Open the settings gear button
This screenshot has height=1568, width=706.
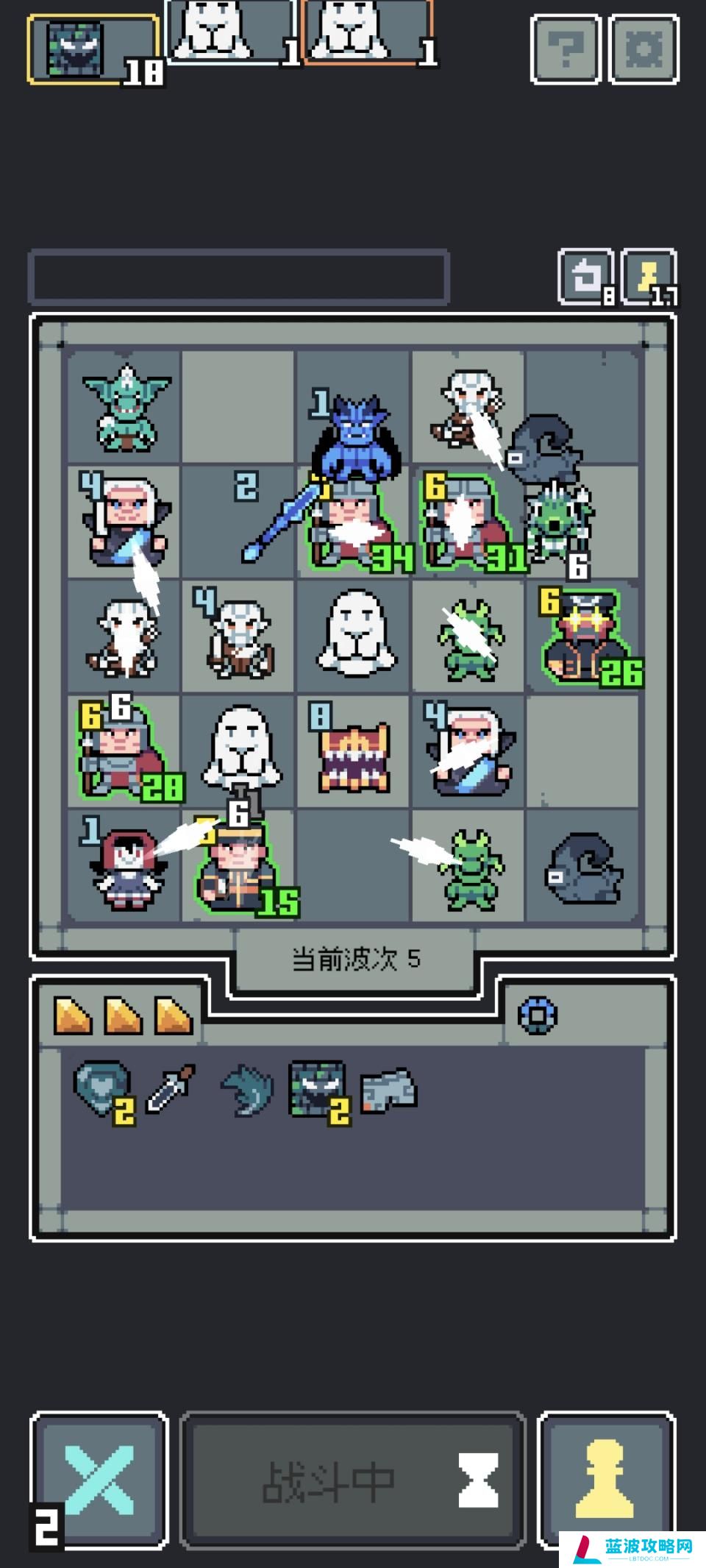pyautogui.click(x=644, y=49)
